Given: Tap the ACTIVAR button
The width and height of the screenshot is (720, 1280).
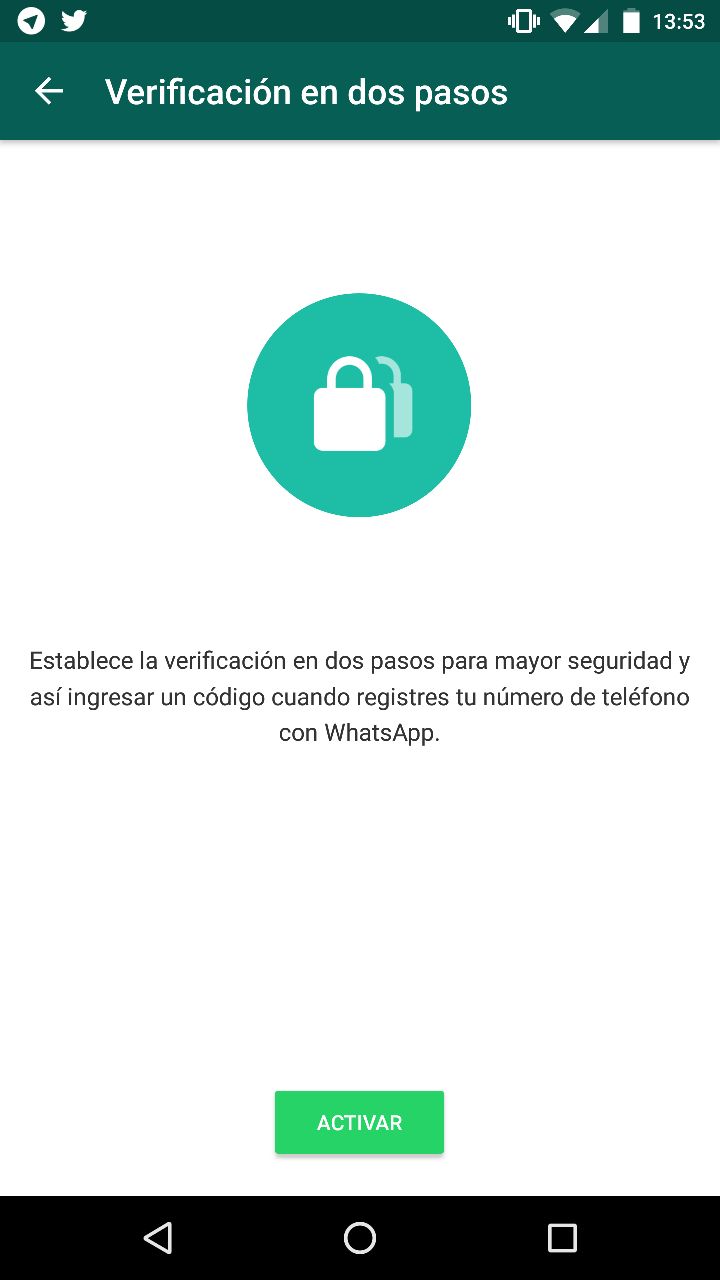Looking at the screenshot, I should click(x=359, y=1122).
